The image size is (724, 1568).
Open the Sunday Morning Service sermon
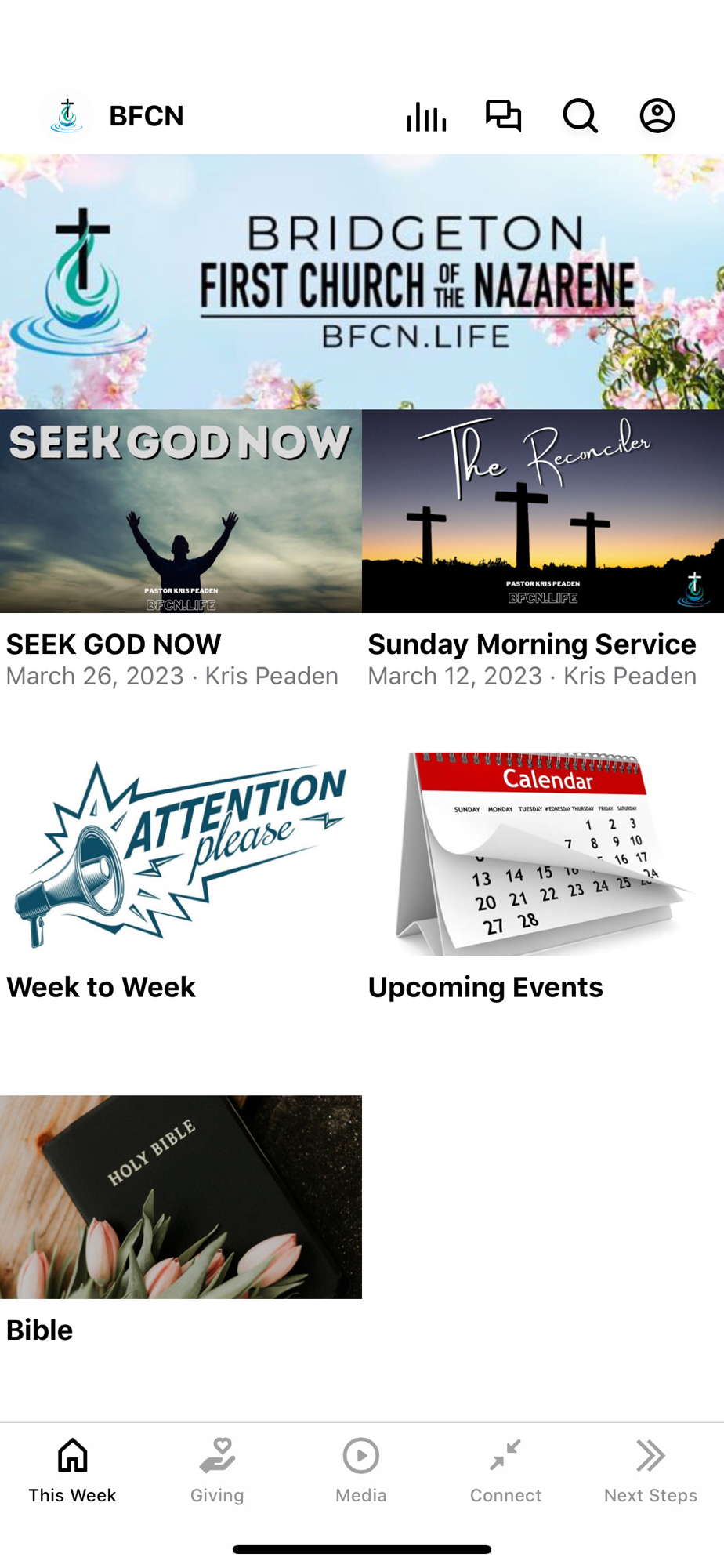[x=543, y=550]
